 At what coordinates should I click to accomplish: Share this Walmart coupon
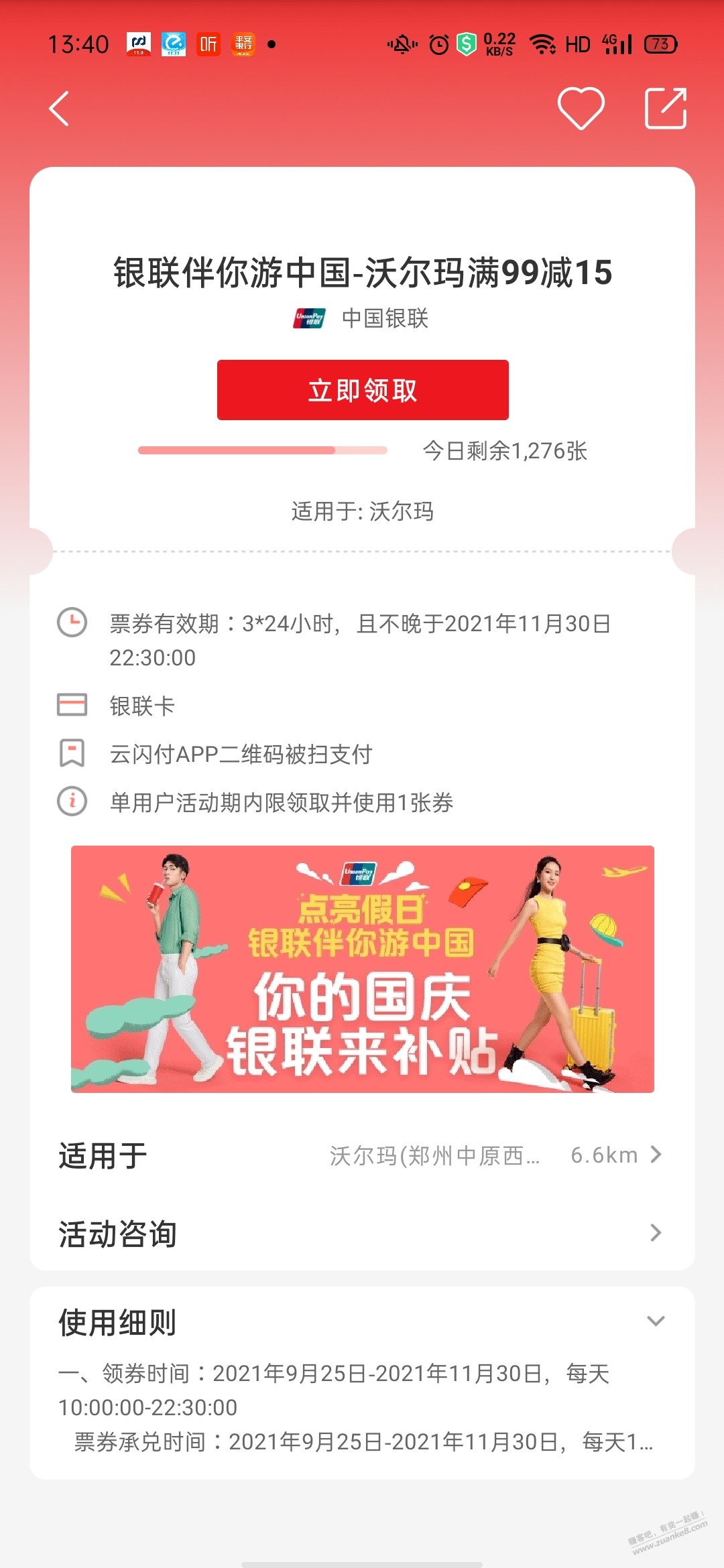[x=665, y=108]
